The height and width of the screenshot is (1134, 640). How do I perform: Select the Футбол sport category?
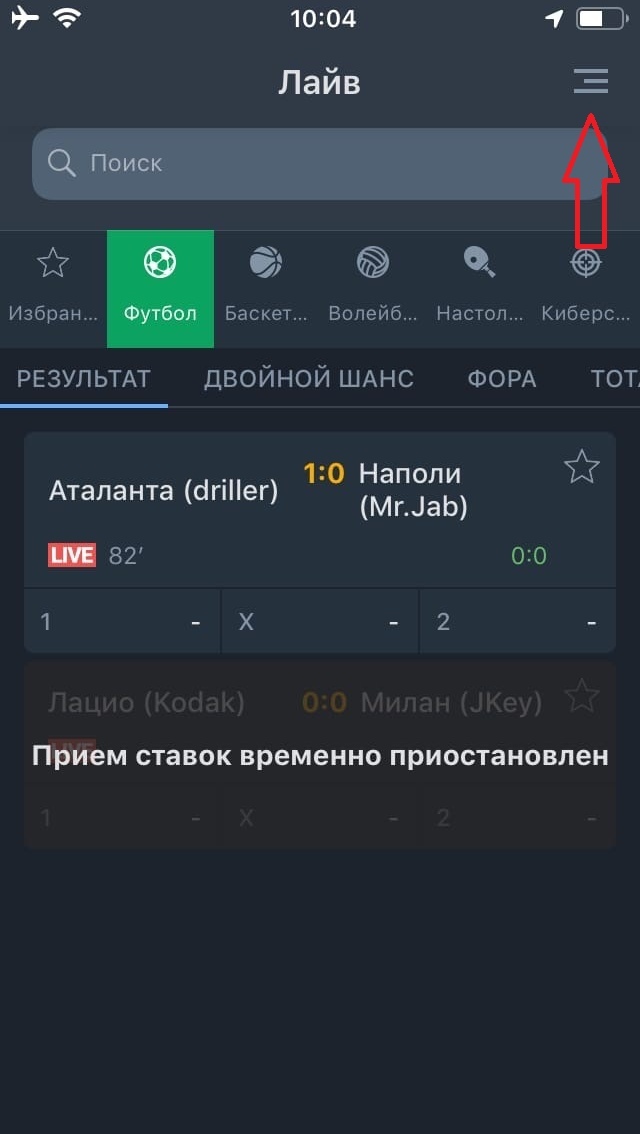click(x=160, y=289)
